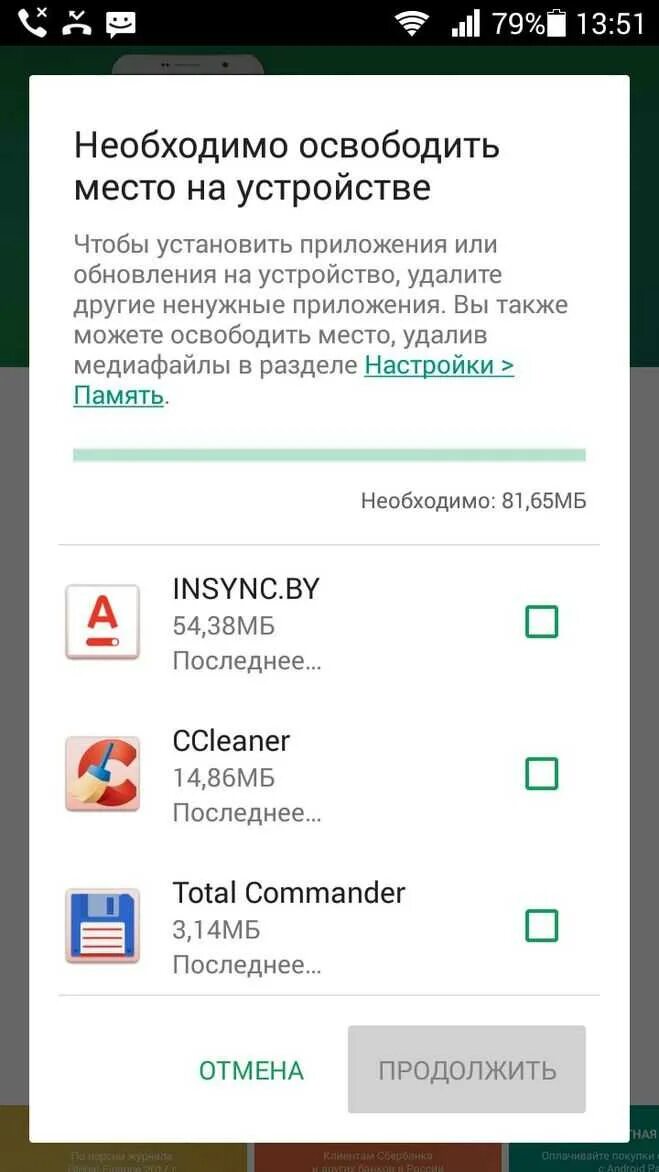Tick the Total Commander checkbox
Screen dimensions: 659x1172
click(x=541, y=926)
